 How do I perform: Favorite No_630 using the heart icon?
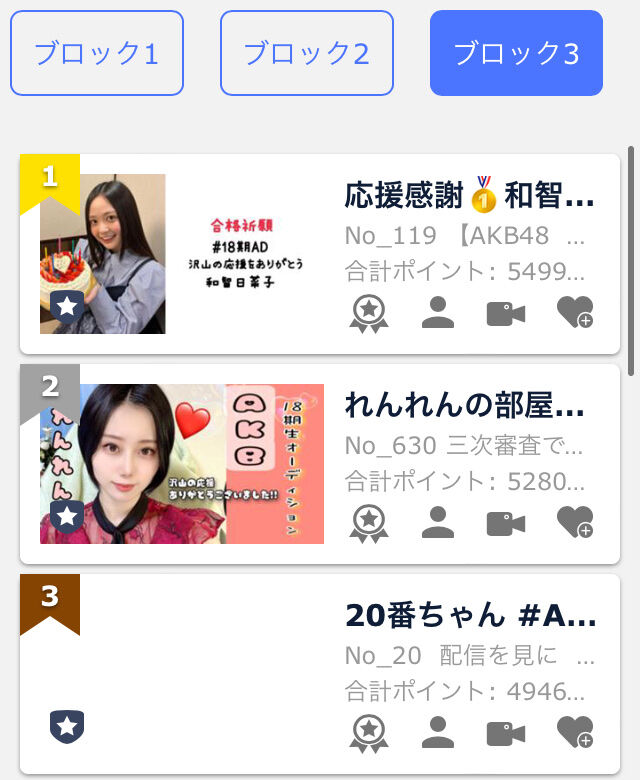(x=575, y=523)
